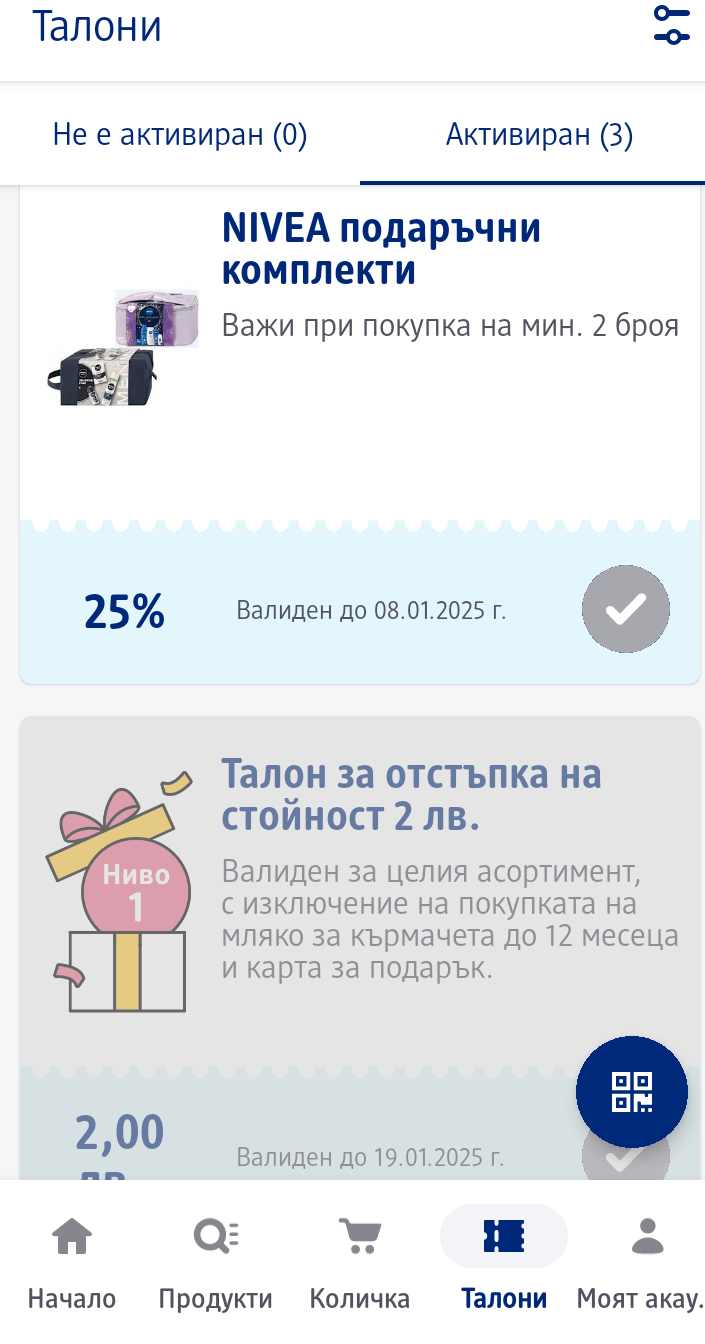Deactivate the NIVEA 25% coupon checkmark

pyautogui.click(x=626, y=610)
